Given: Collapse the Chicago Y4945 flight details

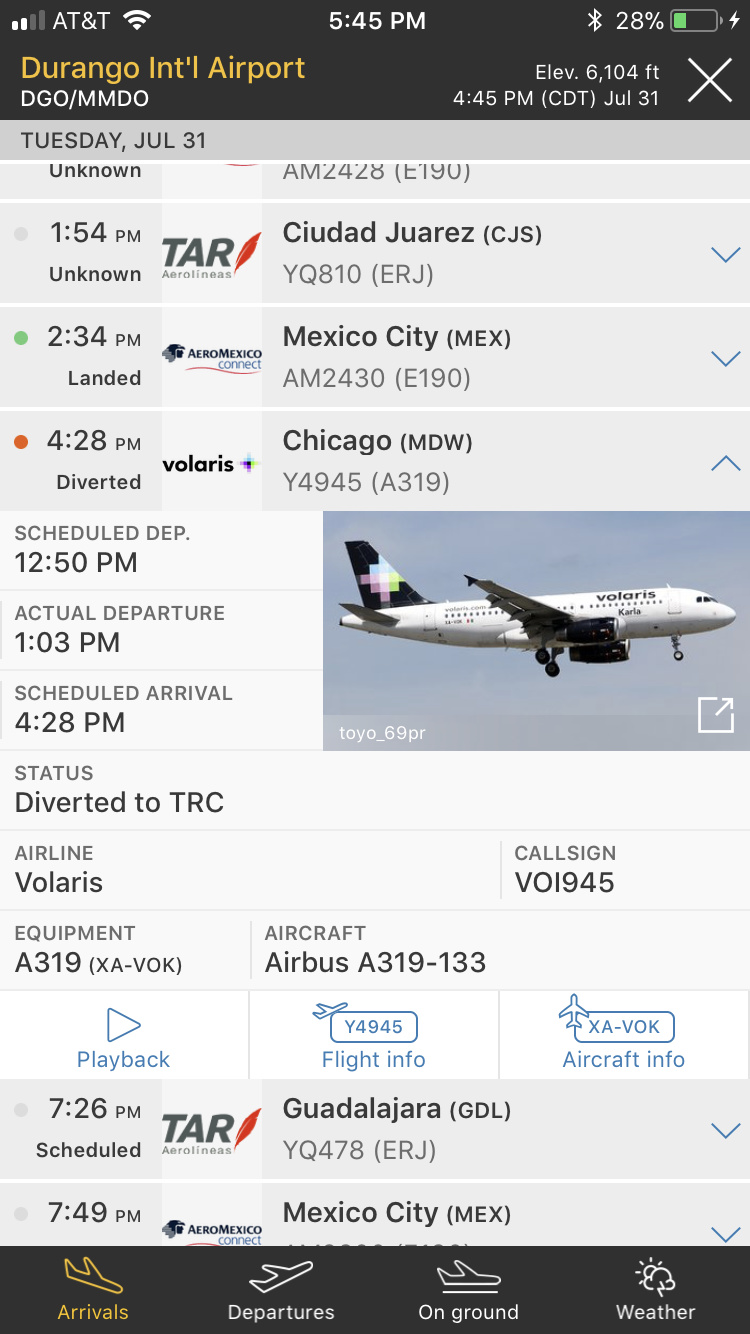Looking at the screenshot, I should (x=724, y=462).
